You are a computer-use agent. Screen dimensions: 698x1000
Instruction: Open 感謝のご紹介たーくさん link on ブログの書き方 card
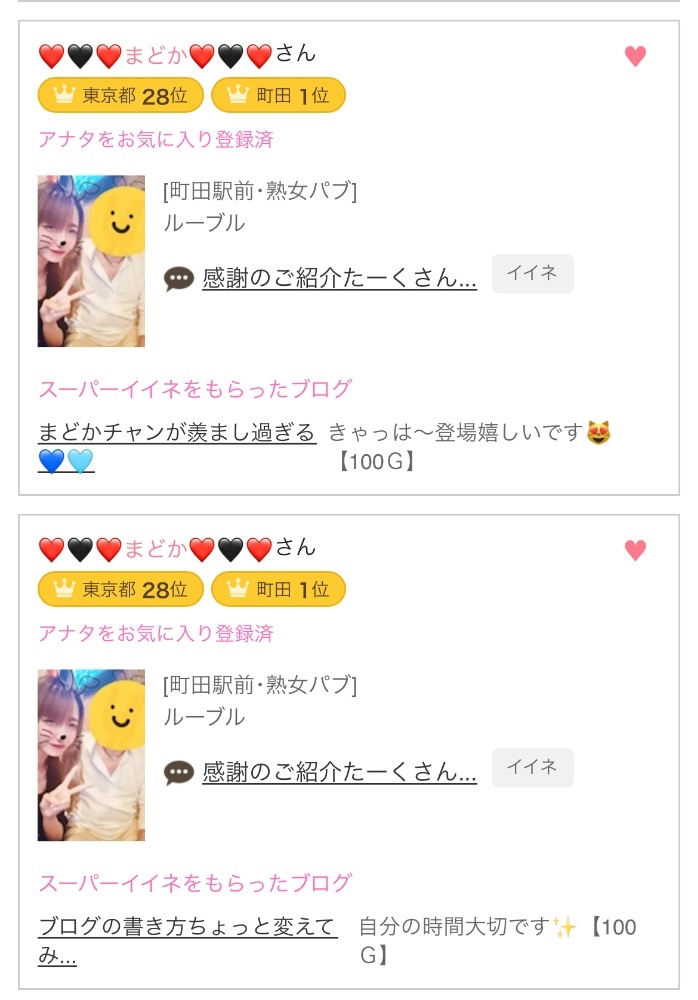point(339,773)
